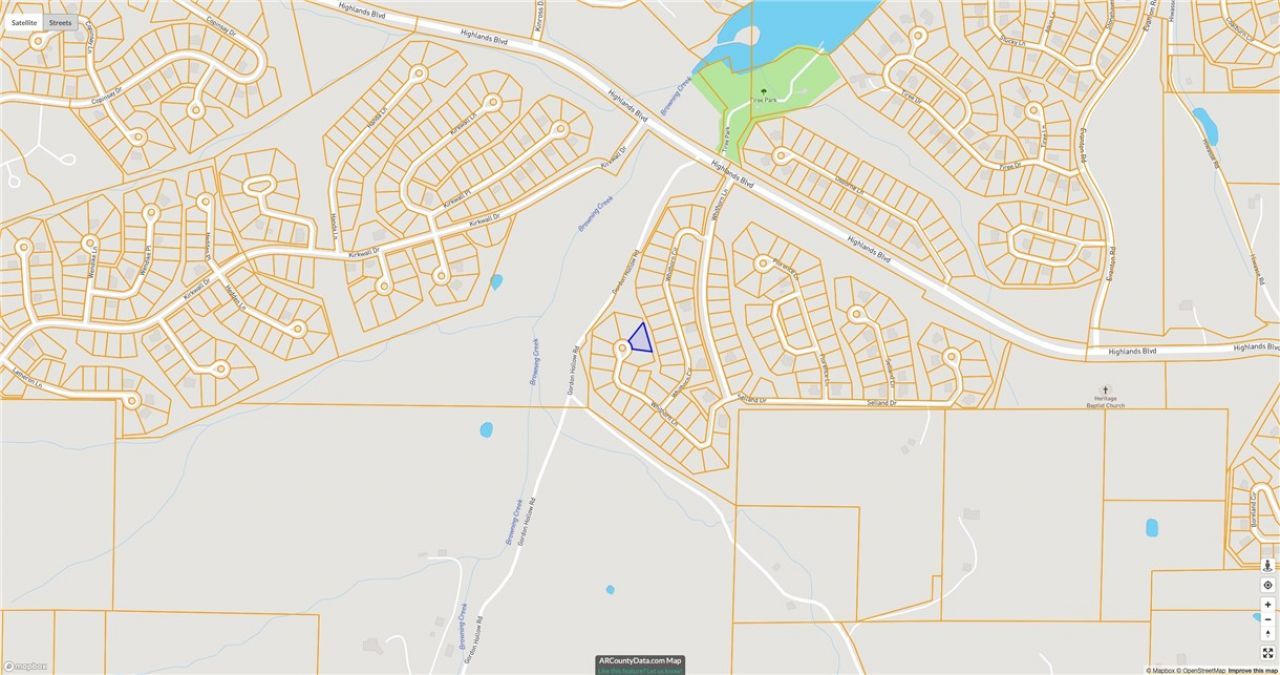Open street view pegman
This screenshot has width=1280, height=675.
pyautogui.click(x=1268, y=566)
